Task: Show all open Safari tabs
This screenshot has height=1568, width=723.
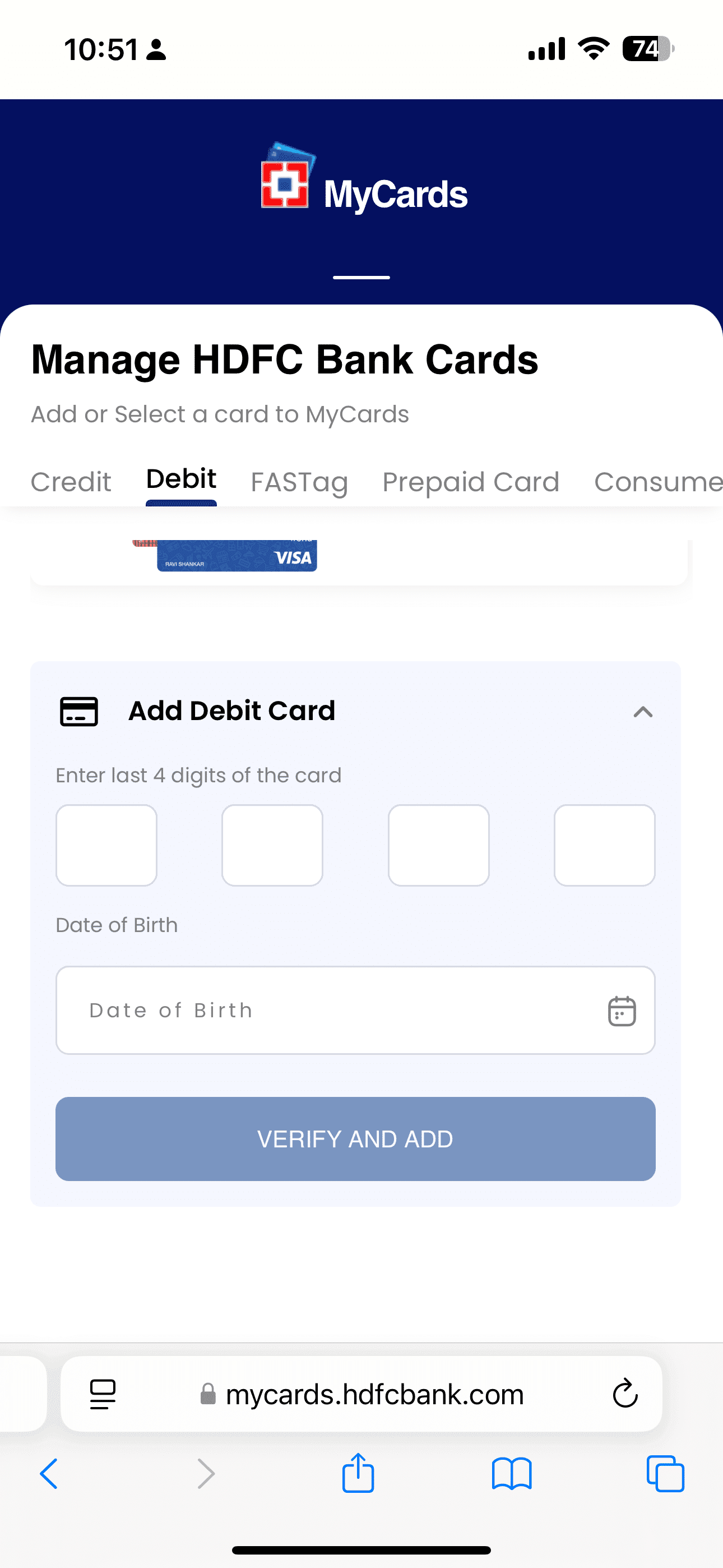Action: 665,1474
